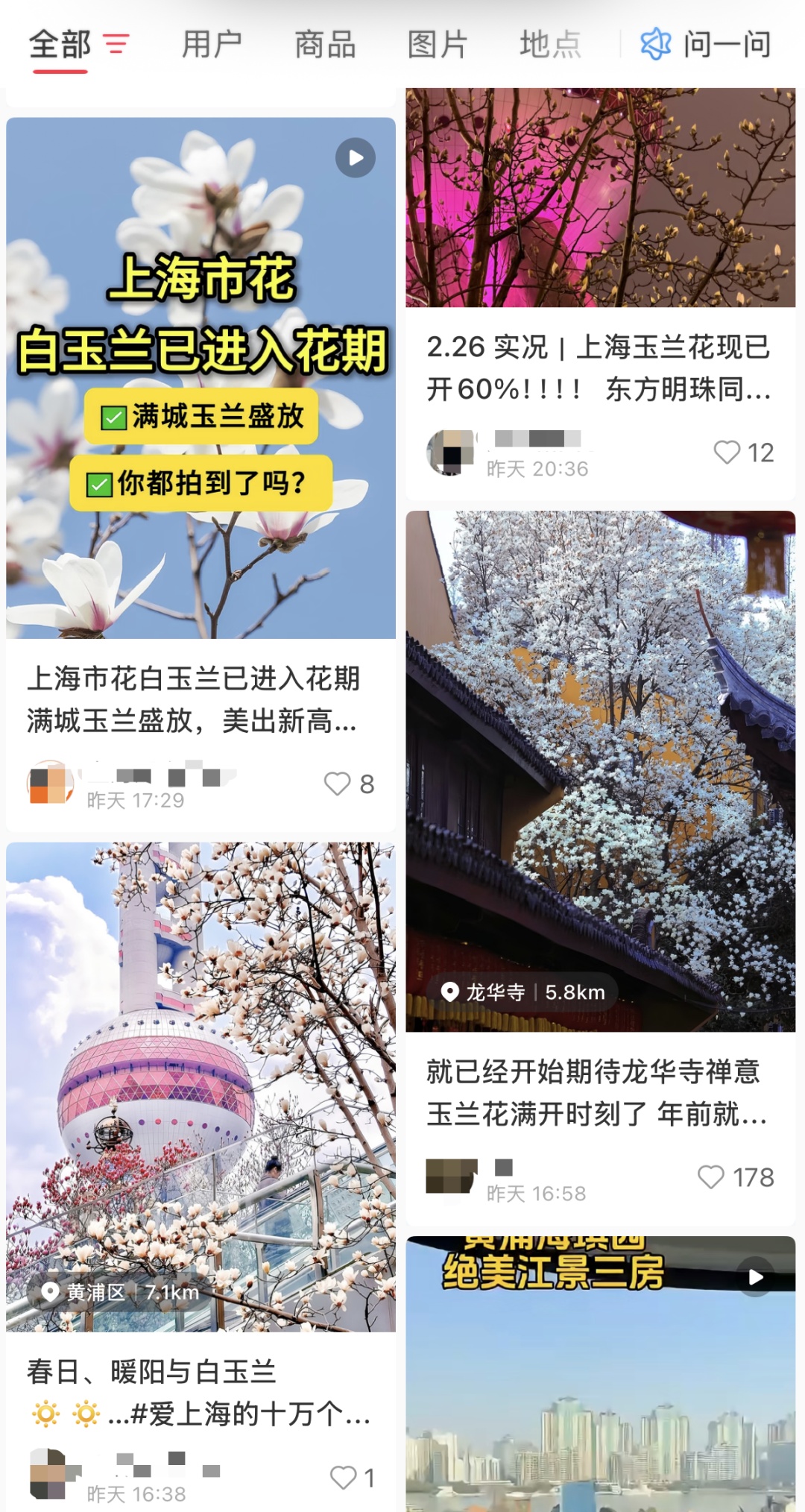Viewport: 805px width, 1512px height.
Task: Switch to the 用户 tab
Action: pos(212,45)
